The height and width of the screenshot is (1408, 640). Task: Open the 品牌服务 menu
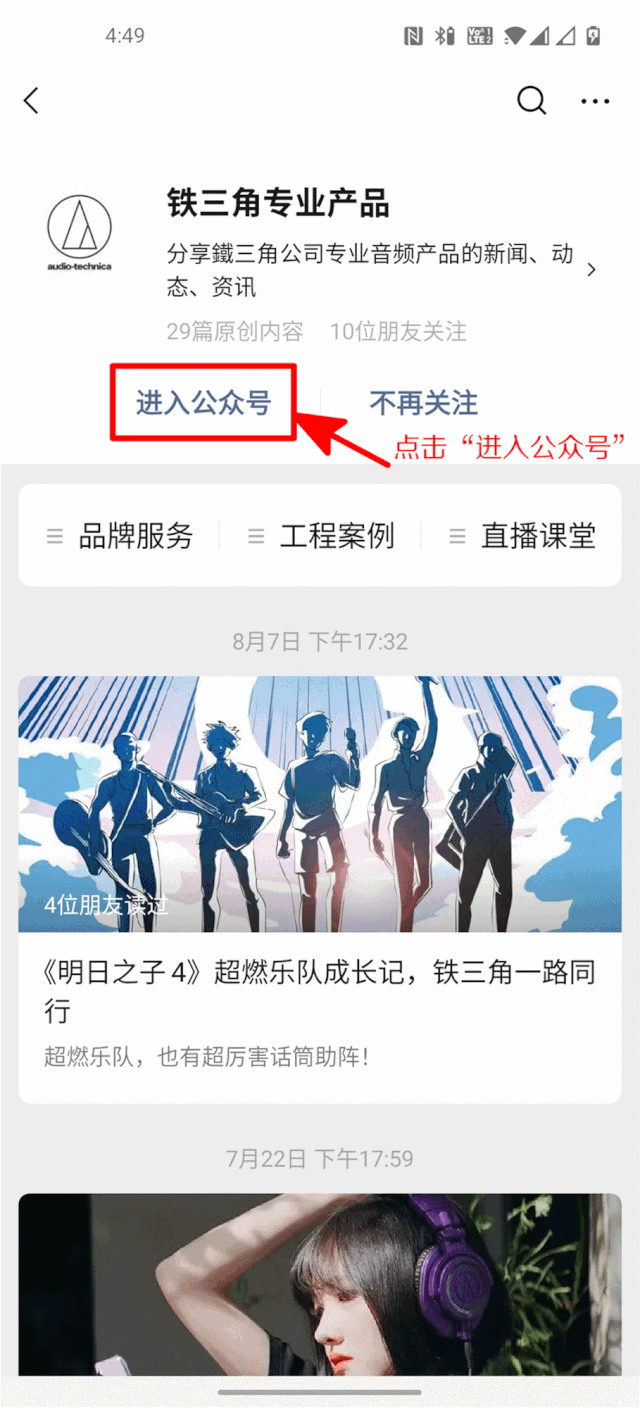pyautogui.click(x=120, y=536)
